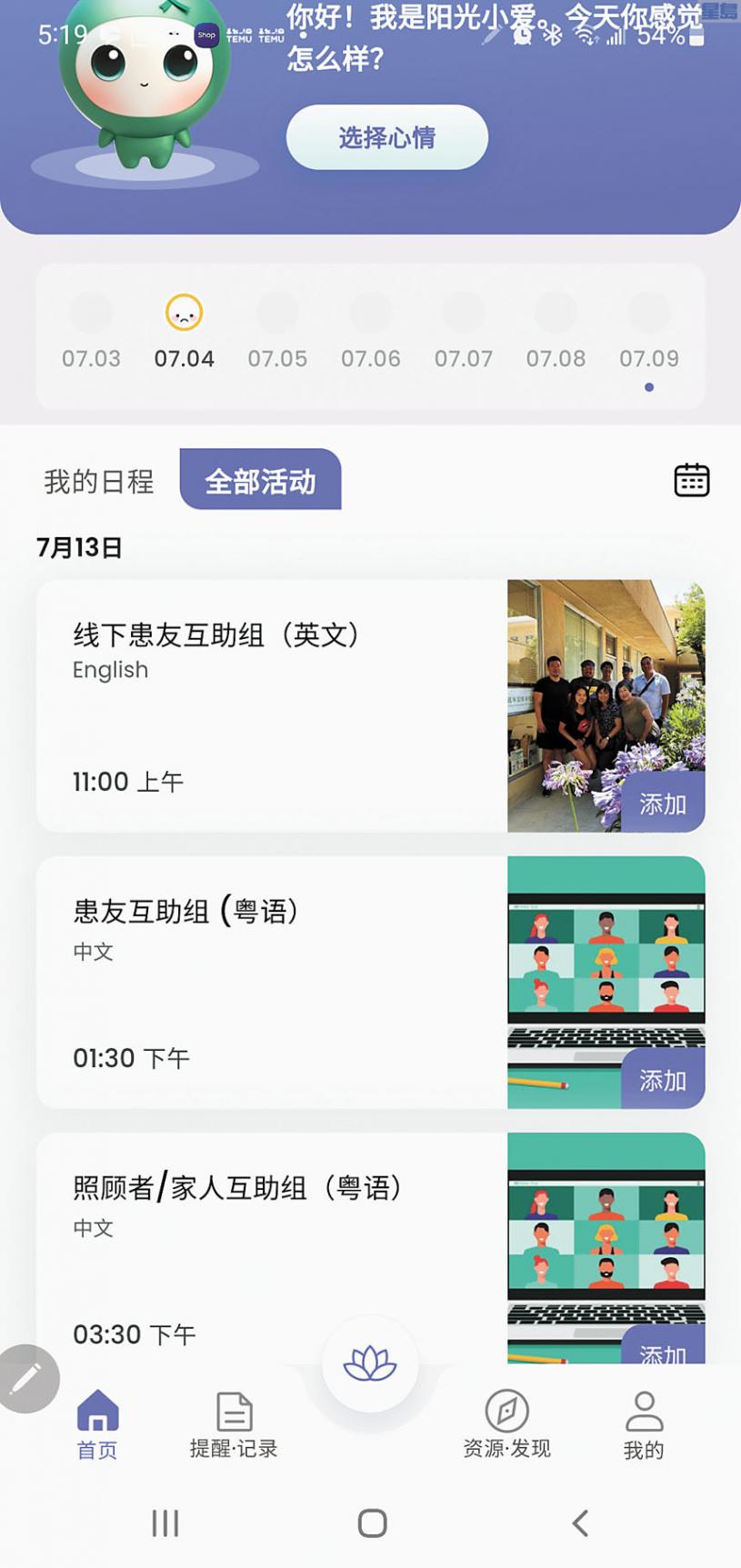
Task: Open the 我的 profile tab
Action: (644, 1423)
